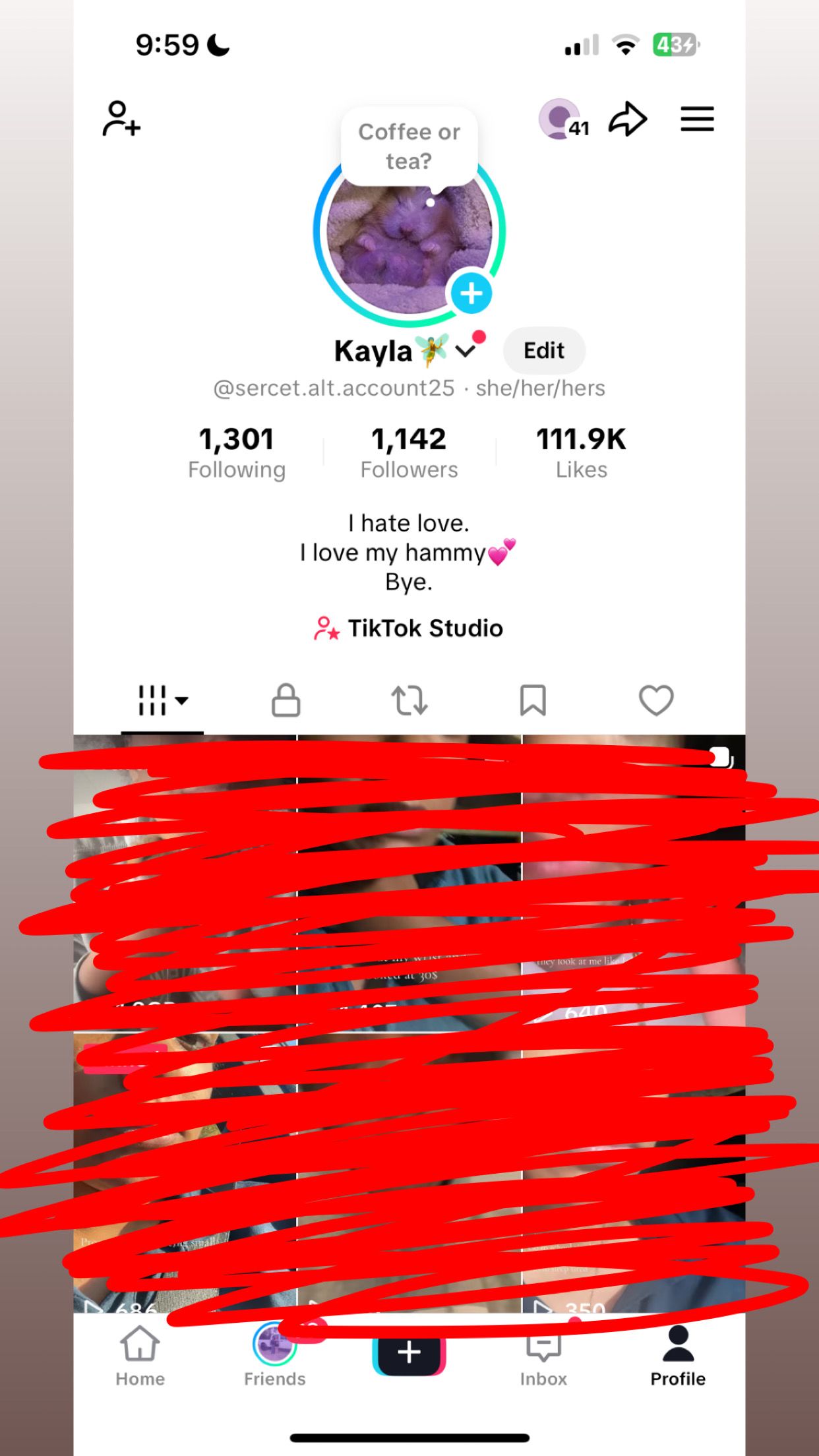
Task: Open the add friends icon
Action: point(121,119)
